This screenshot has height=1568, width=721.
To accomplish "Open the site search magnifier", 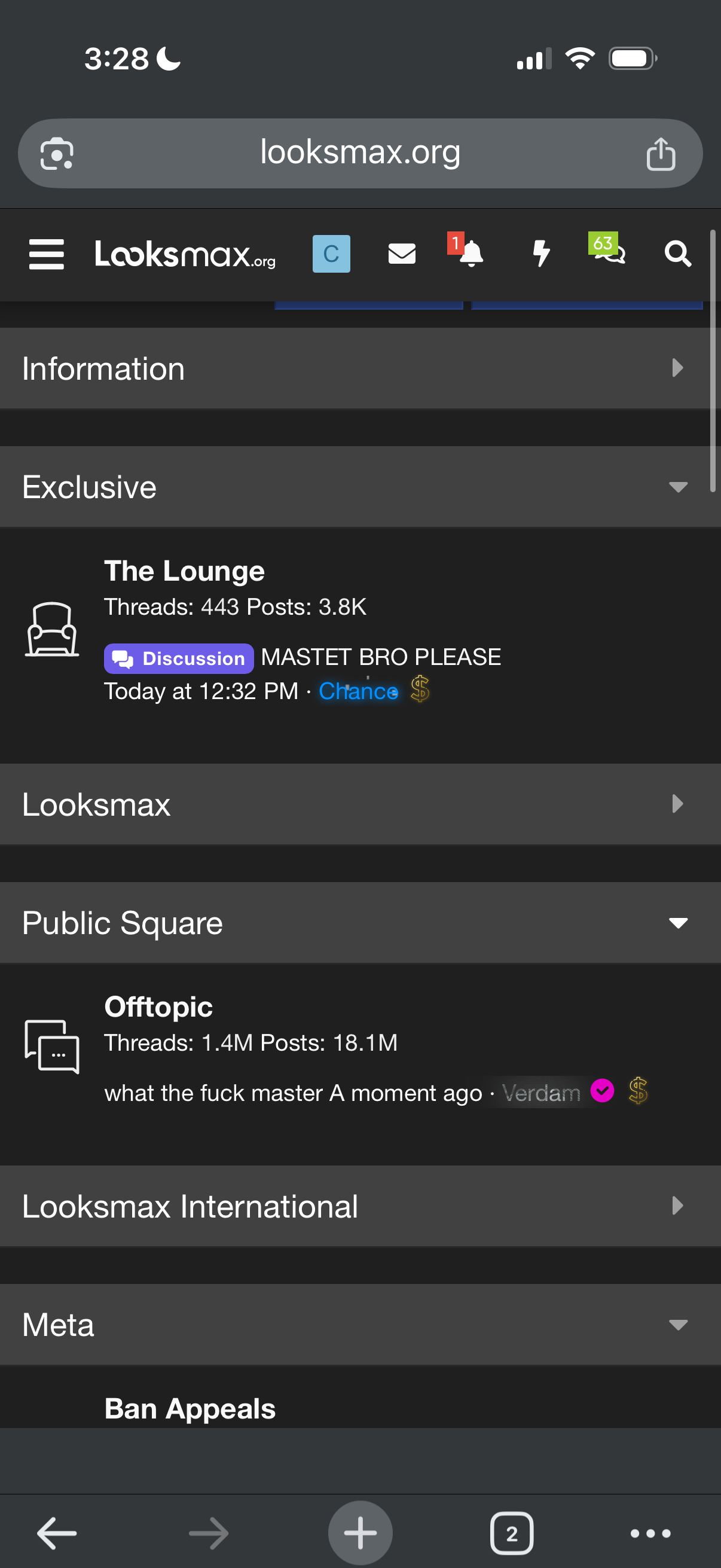I will [677, 254].
